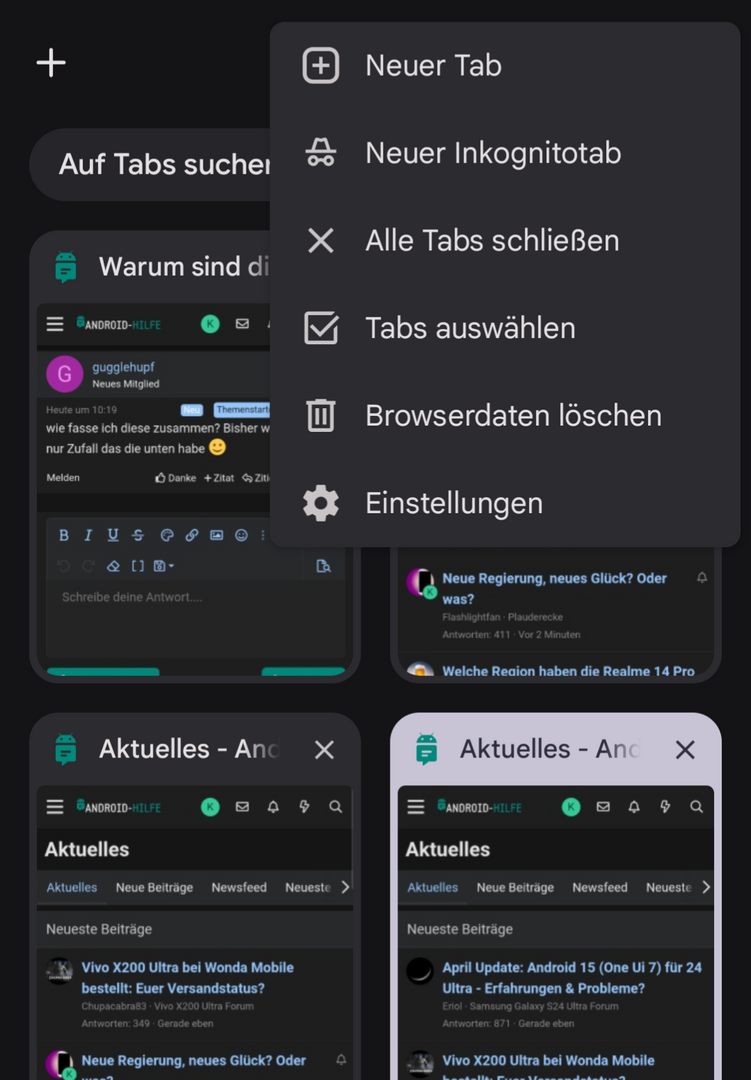
Task: Select Neuer Tab from the menu
Action: (x=433, y=66)
